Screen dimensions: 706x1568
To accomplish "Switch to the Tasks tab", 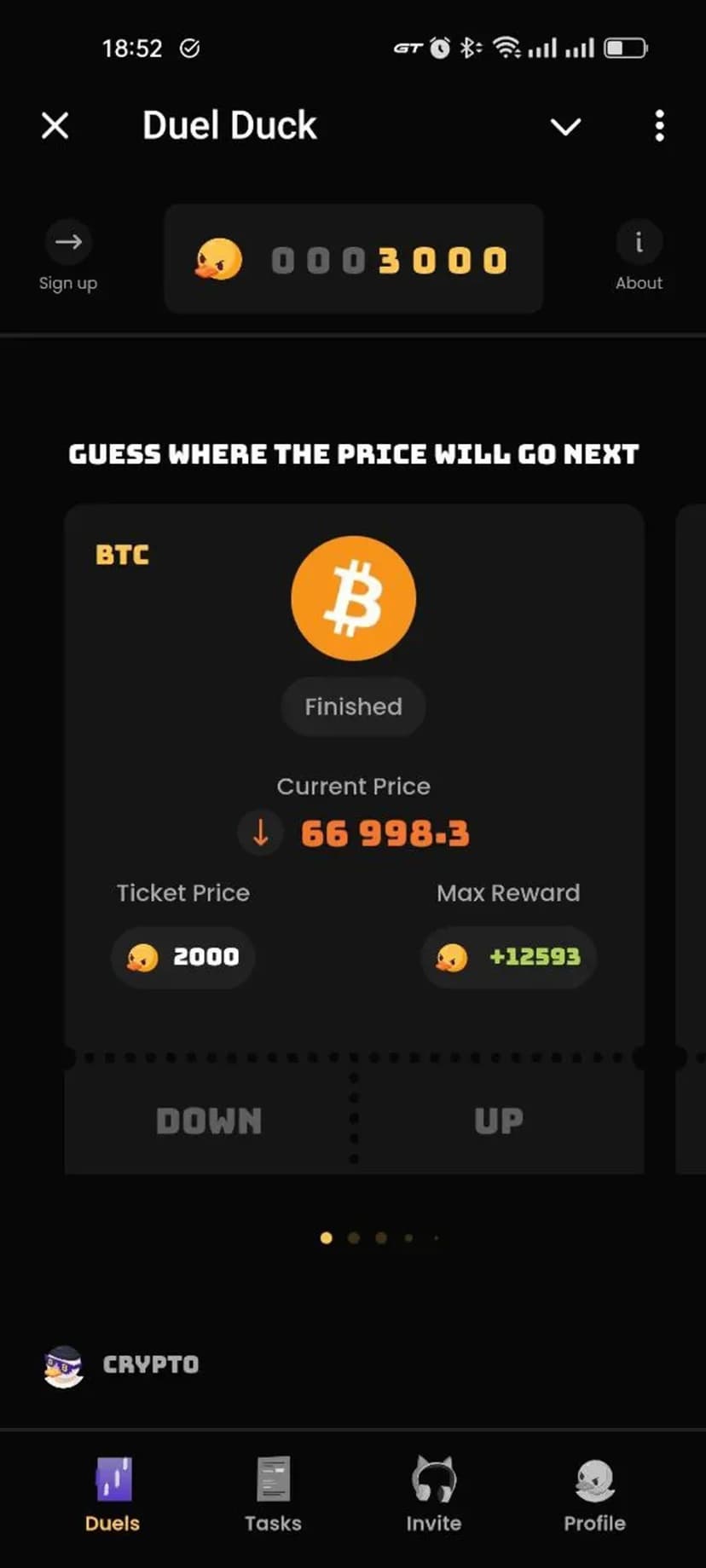I will [273, 1494].
